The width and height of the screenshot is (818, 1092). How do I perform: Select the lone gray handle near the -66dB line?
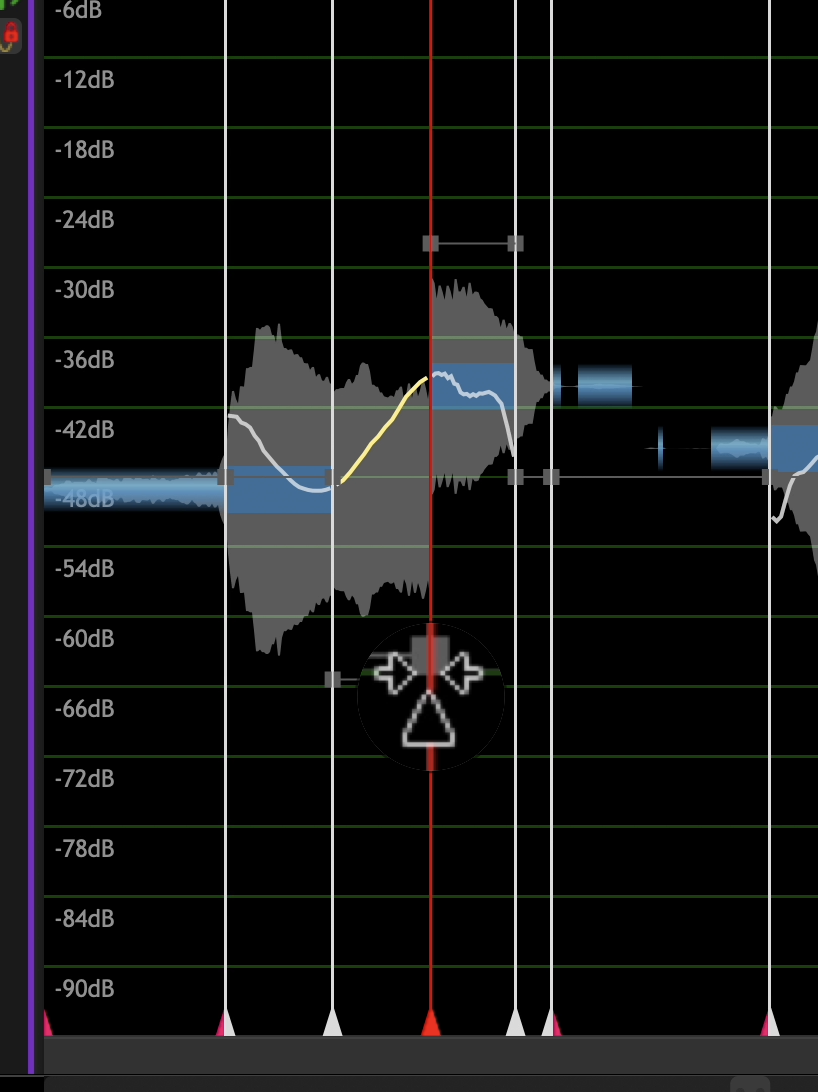coord(333,680)
